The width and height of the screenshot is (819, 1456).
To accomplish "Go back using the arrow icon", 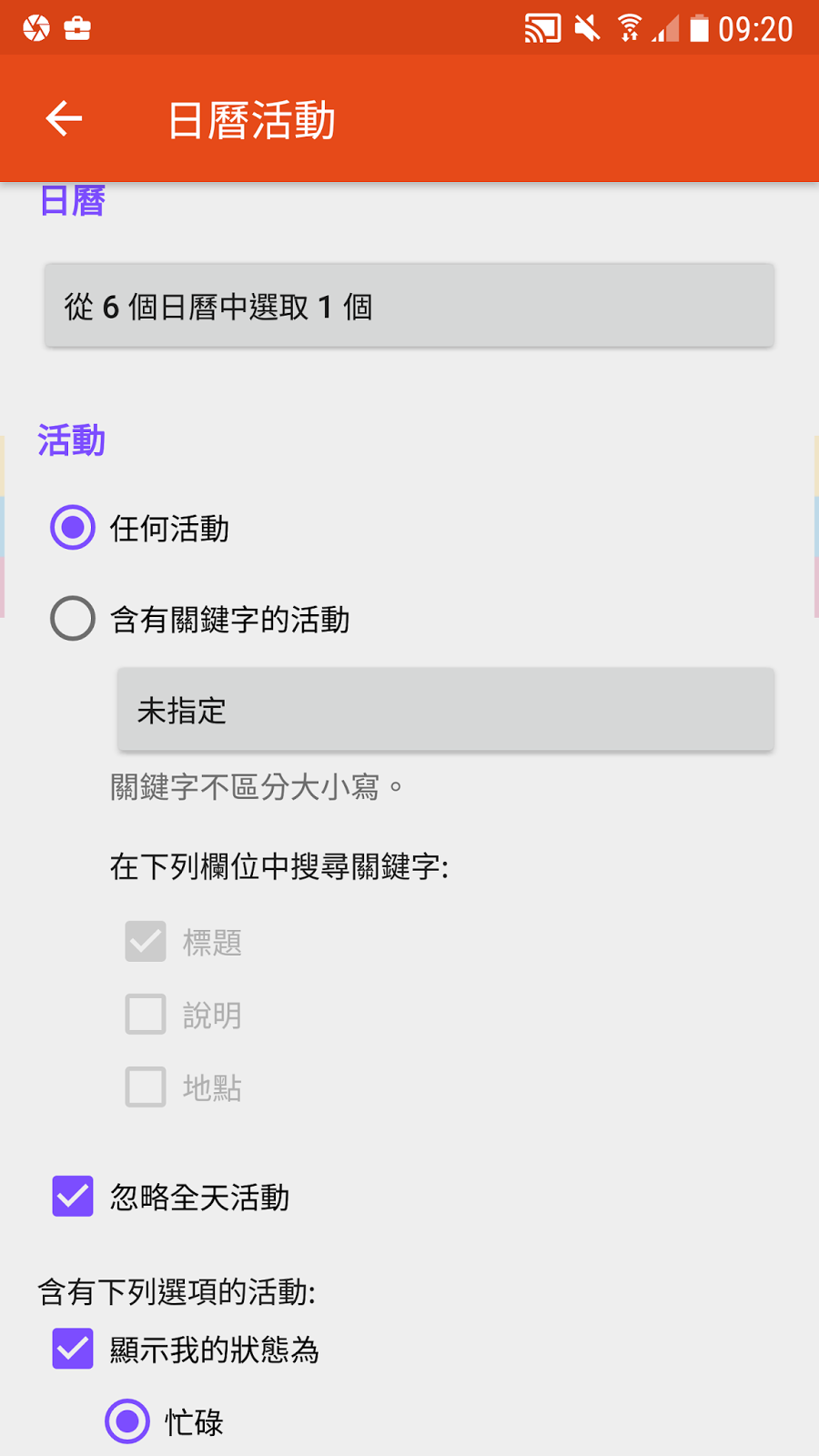I will pyautogui.click(x=64, y=118).
